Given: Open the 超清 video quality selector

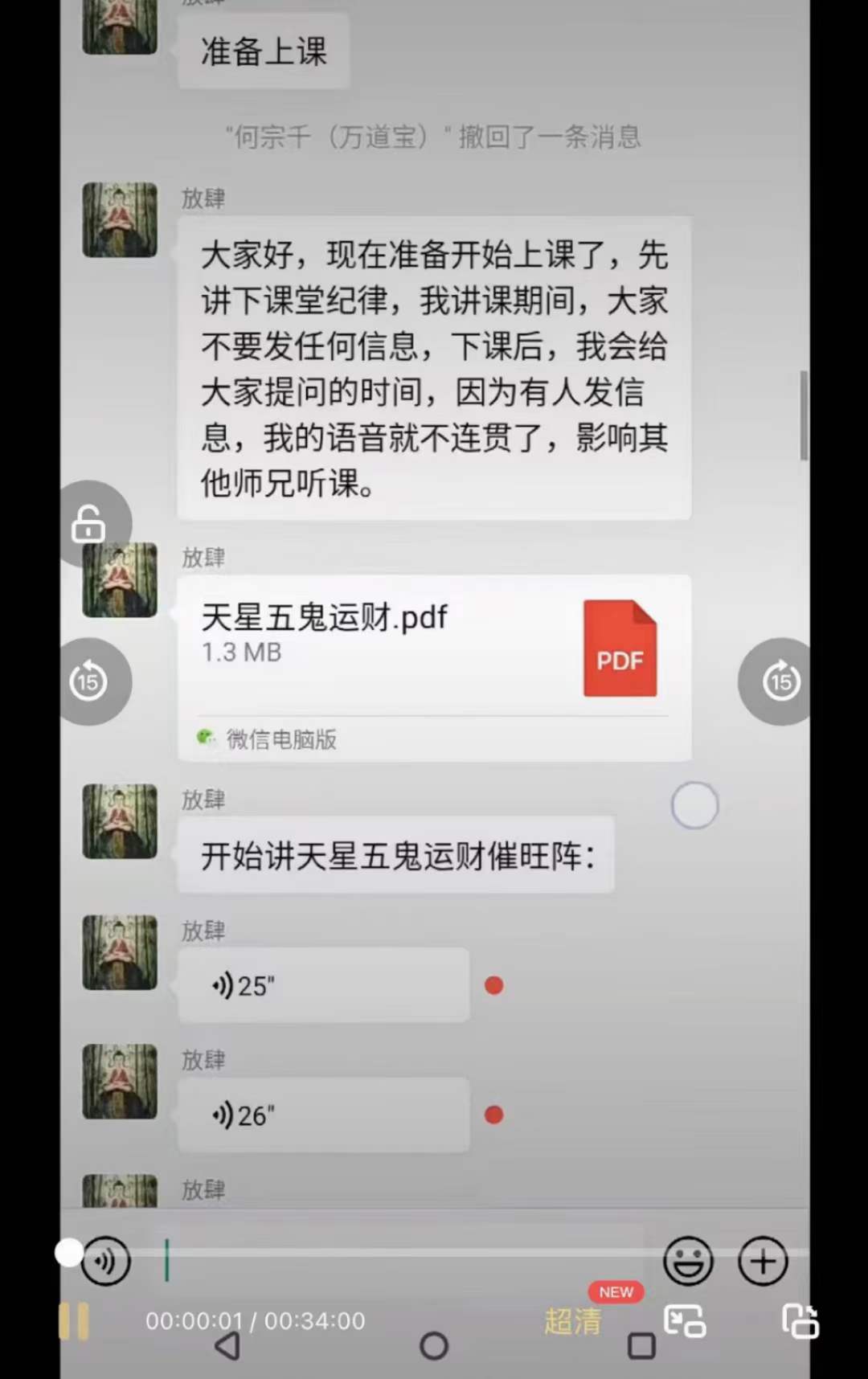Looking at the screenshot, I should tap(571, 1320).
